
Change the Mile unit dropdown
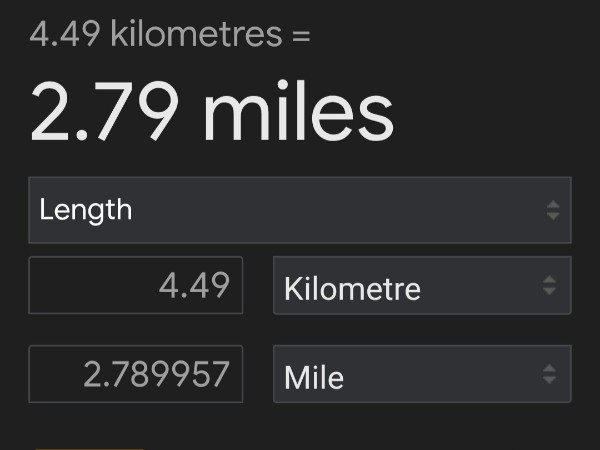421,374
